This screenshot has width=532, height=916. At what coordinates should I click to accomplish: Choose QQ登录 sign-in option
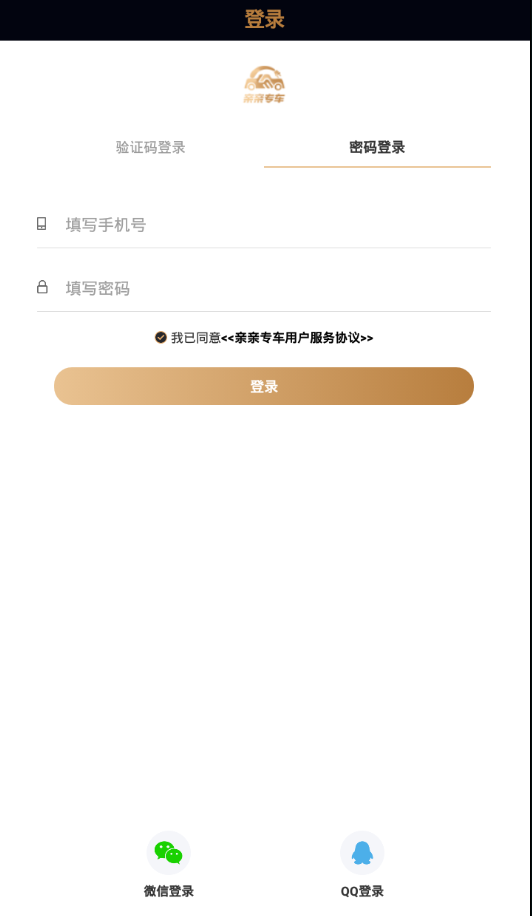coord(362,864)
